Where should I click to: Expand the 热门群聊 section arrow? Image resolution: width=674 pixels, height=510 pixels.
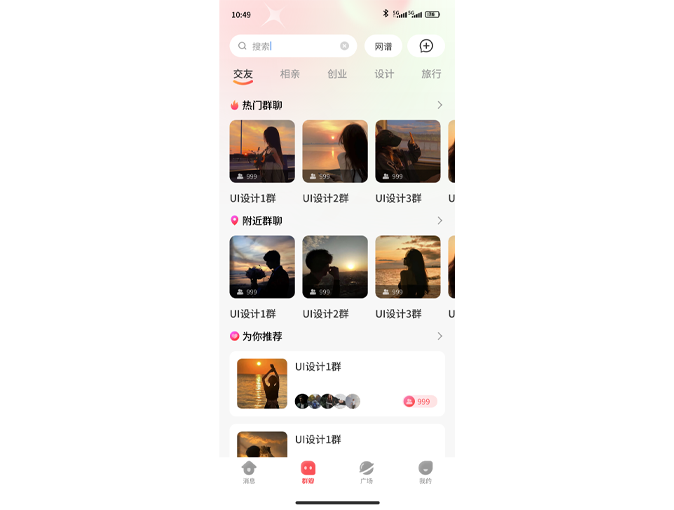(439, 105)
